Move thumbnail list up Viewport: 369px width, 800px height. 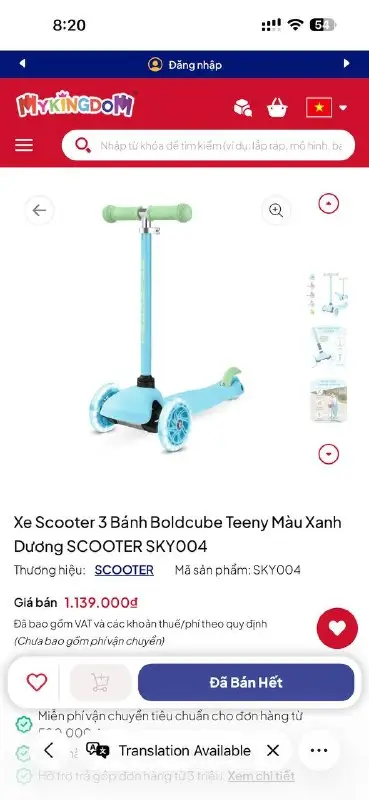(329, 204)
